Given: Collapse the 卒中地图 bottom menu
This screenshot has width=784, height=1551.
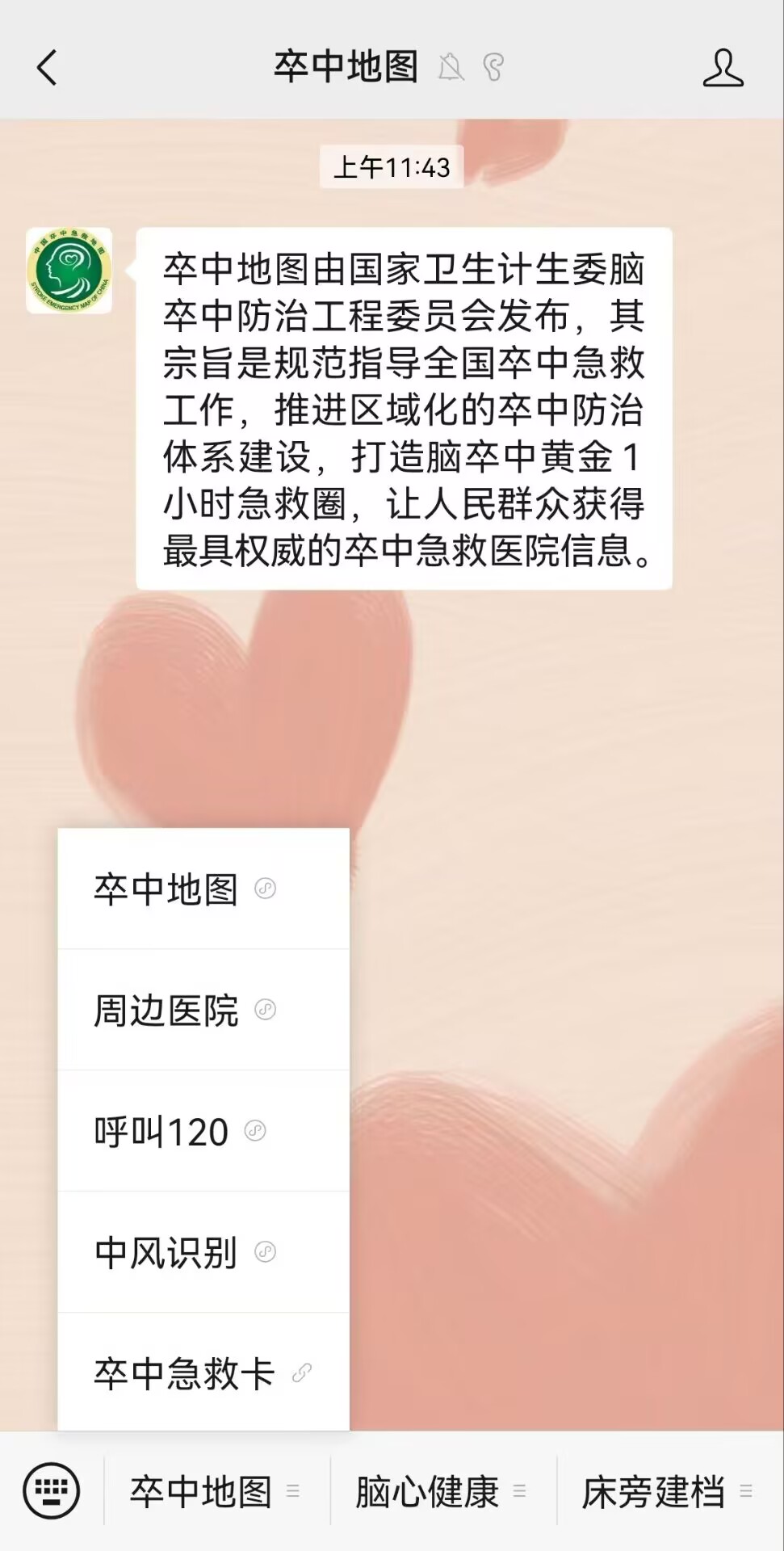Looking at the screenshot, I should point(216,1491).
